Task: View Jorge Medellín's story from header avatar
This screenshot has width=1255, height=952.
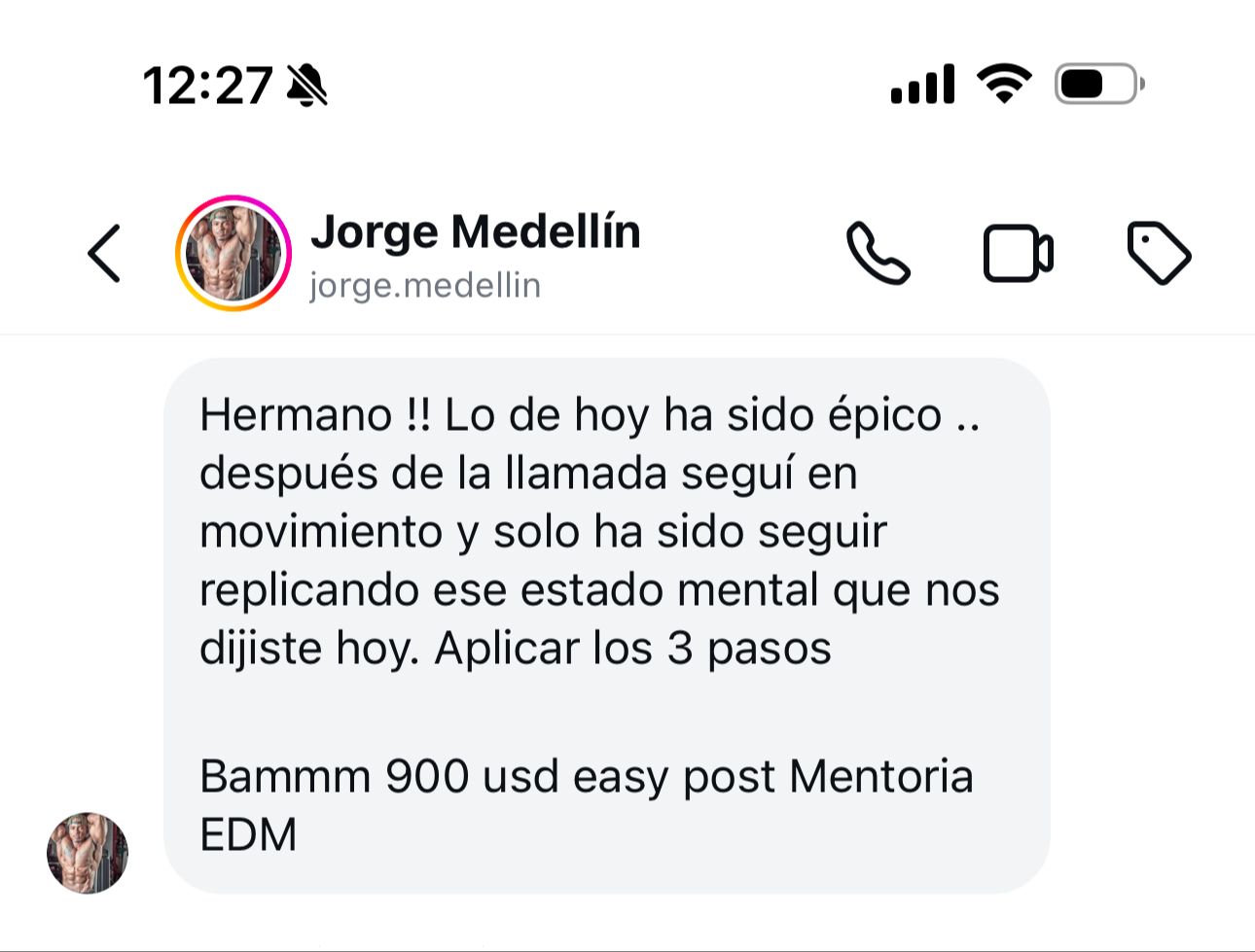Action: (x=233, y=254)
